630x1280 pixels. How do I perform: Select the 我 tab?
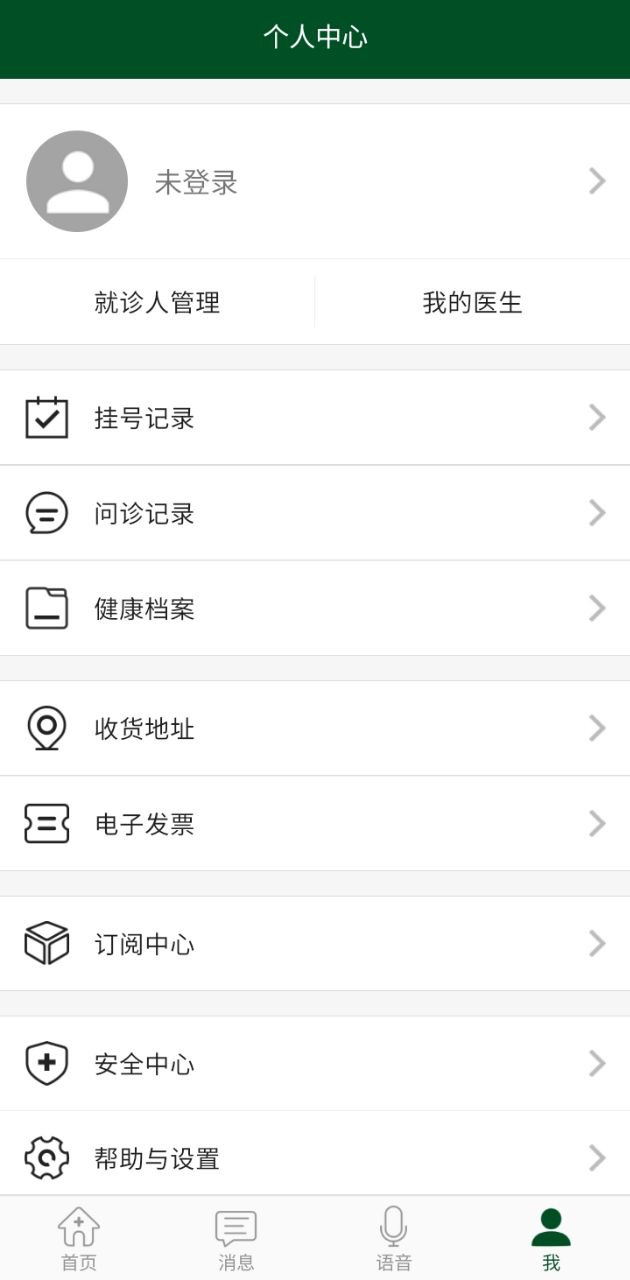(x=551, y=1239)
